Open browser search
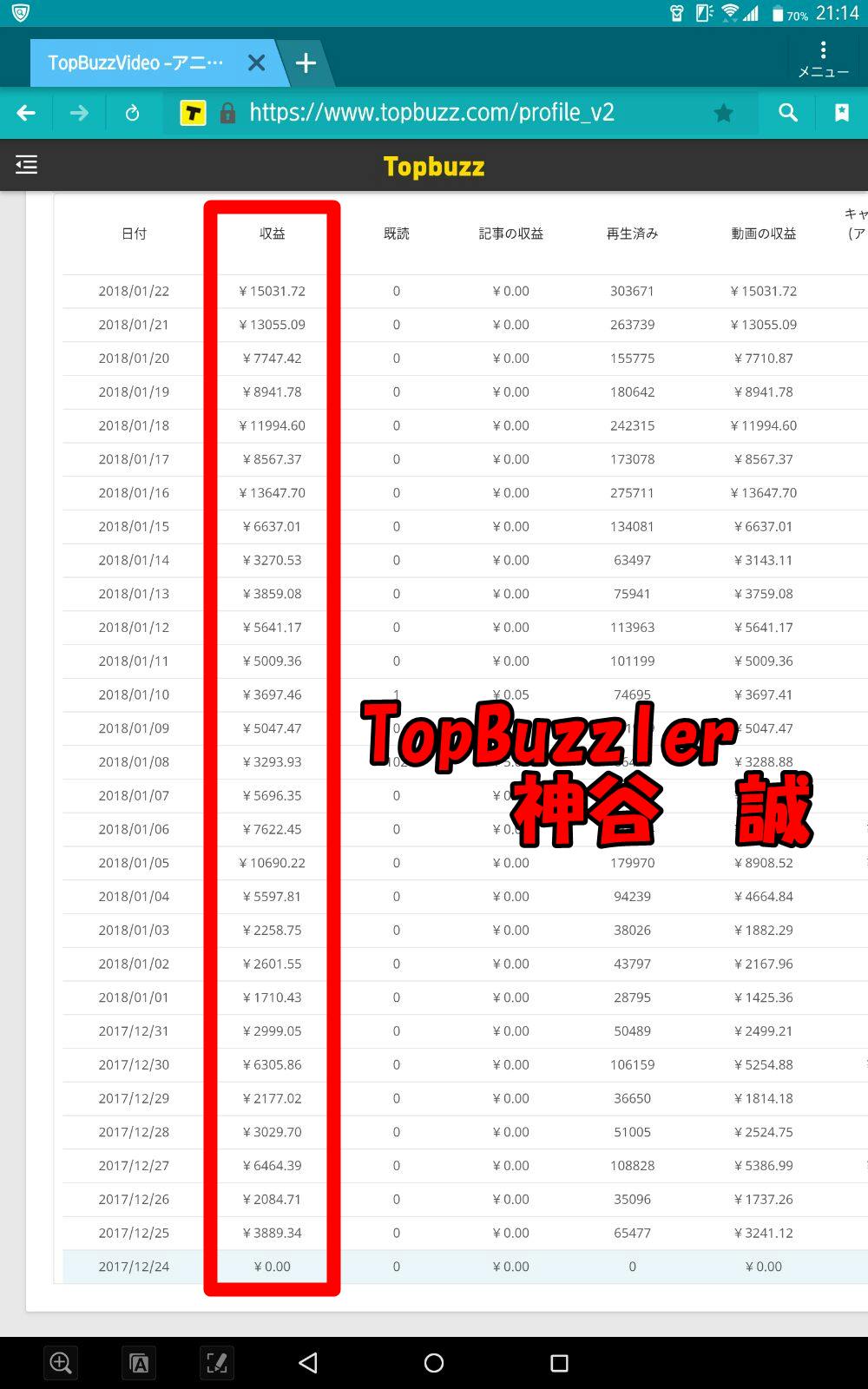The image size is (868, 1389). coord(787,113)
